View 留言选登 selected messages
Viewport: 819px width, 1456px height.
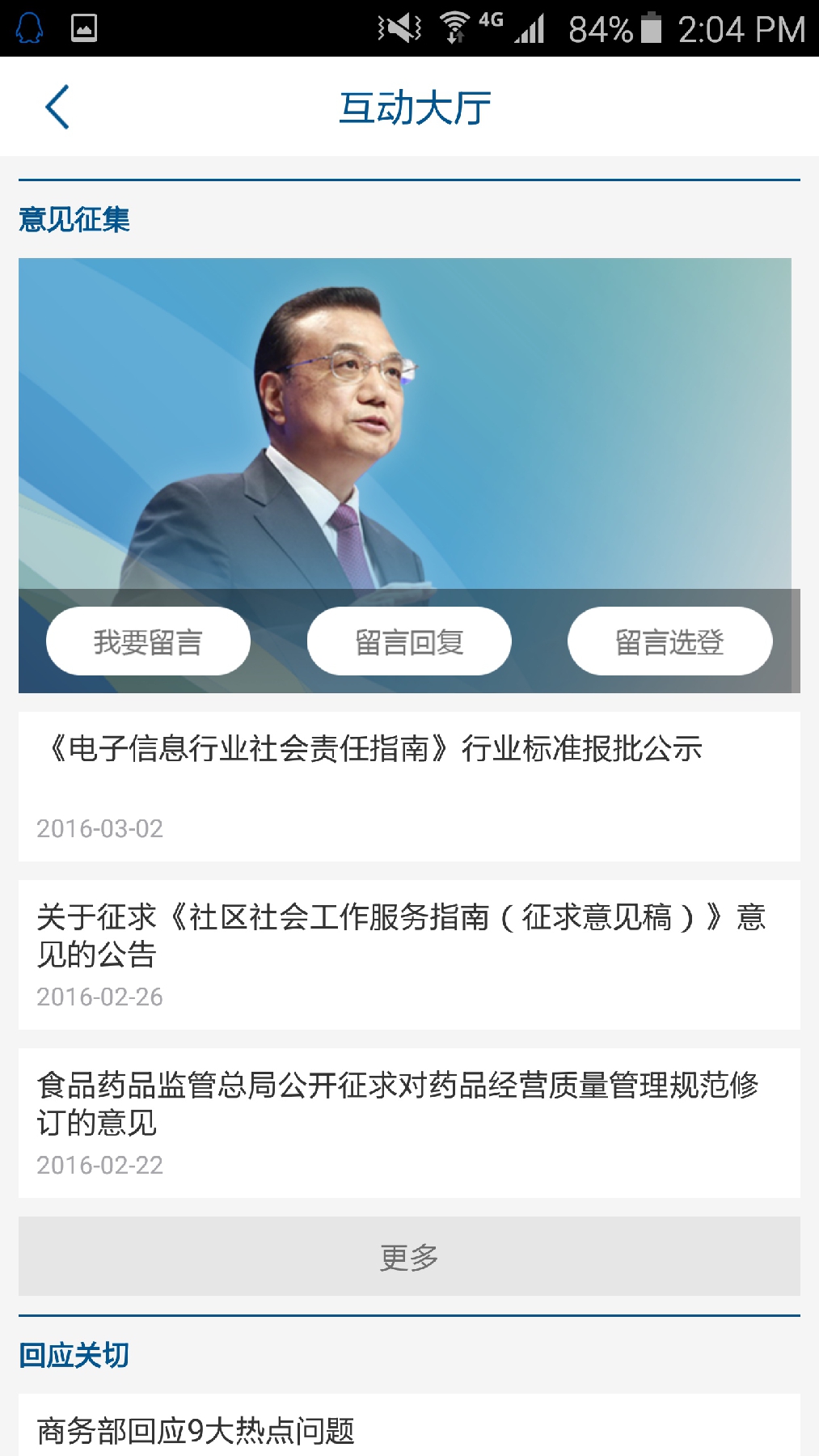pos(669,641)
